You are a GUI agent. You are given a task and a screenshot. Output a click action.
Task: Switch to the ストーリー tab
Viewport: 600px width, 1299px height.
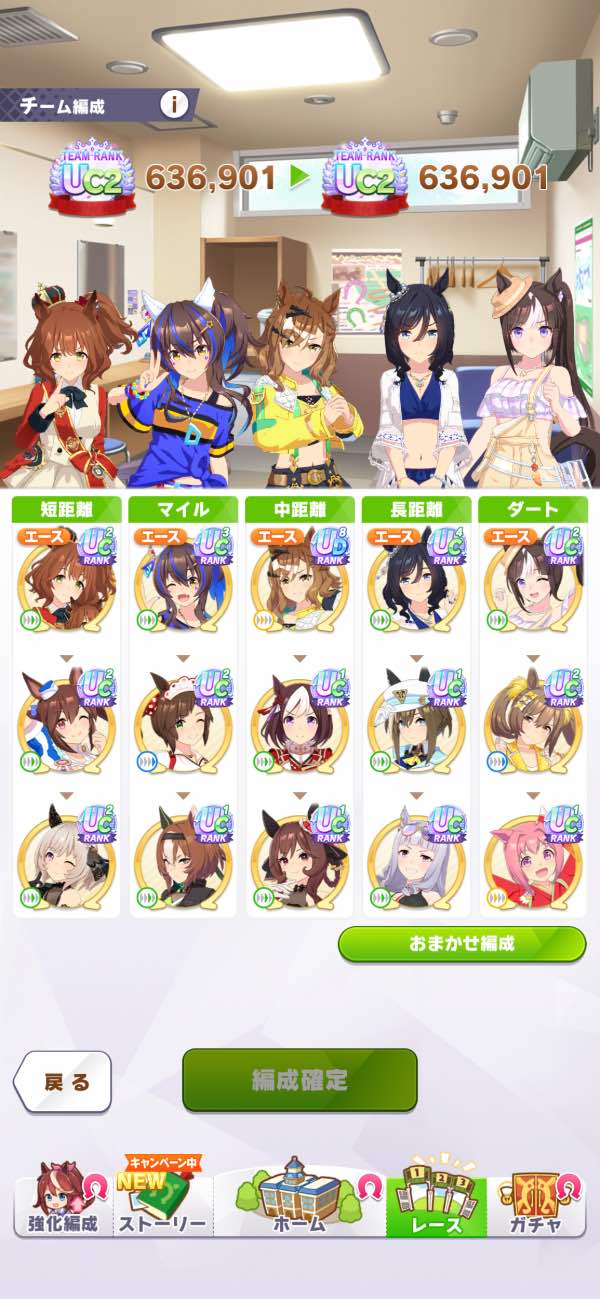(162, 1202)
